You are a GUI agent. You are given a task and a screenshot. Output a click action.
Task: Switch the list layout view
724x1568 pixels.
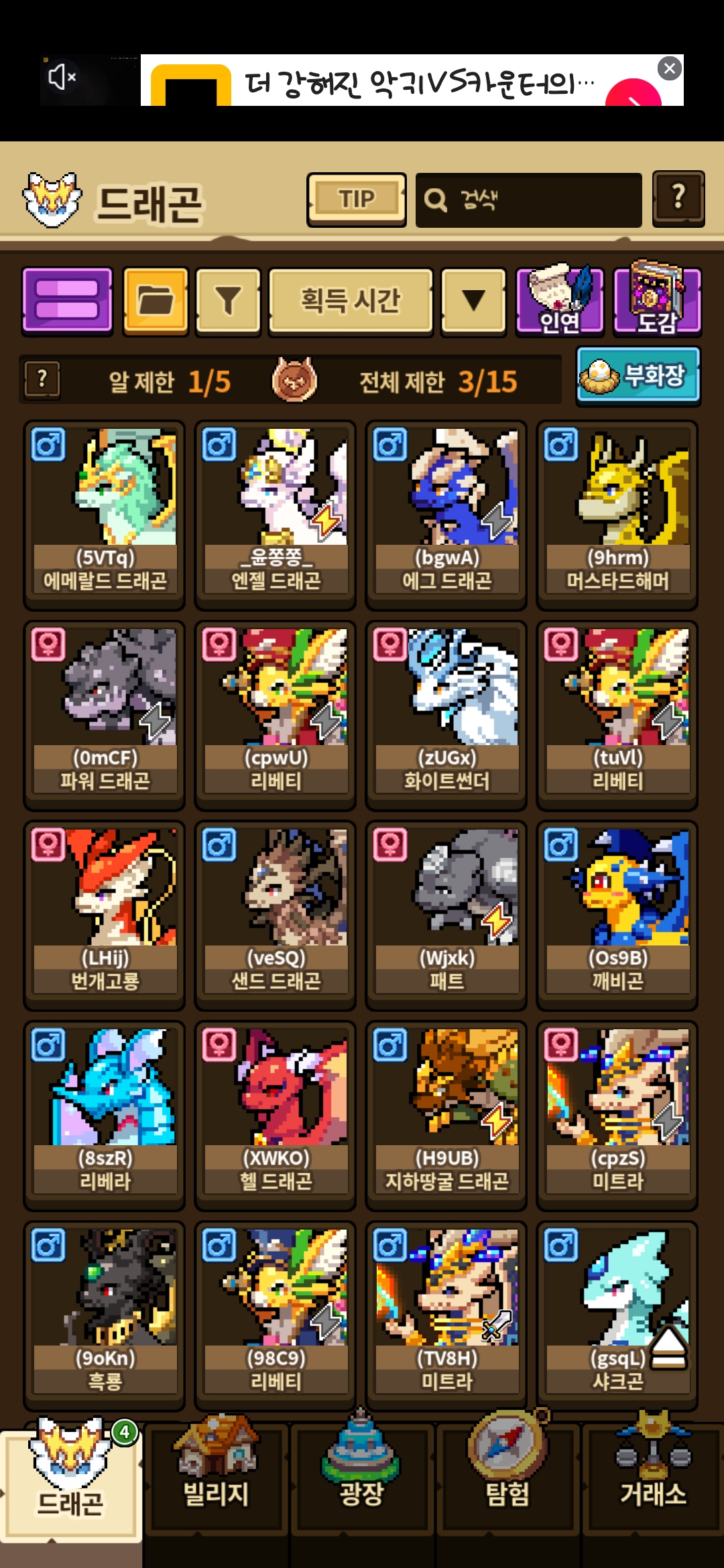coord(67,300)
